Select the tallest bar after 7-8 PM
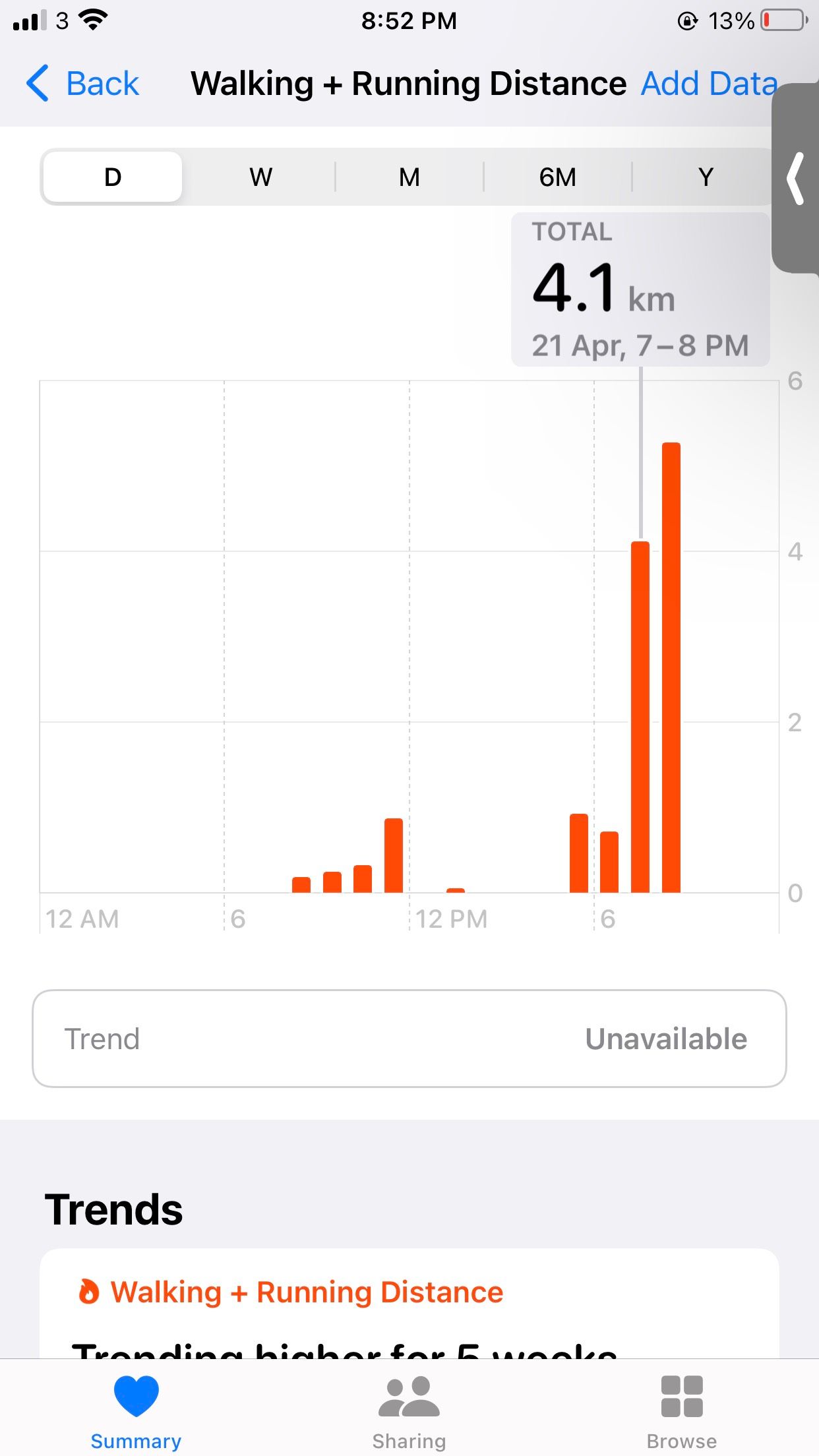 pyautogui.click(x=671, y=667)
